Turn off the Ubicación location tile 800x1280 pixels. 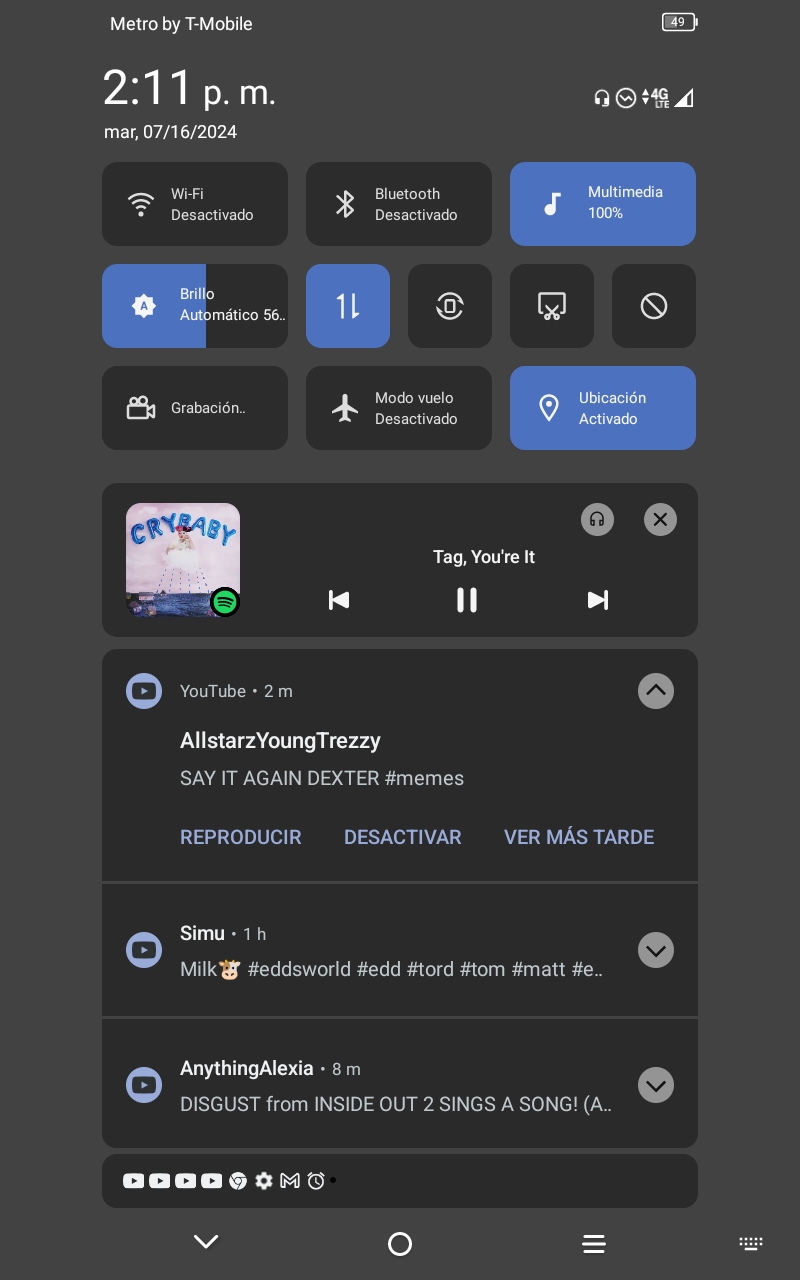click(x=602, y=408)
